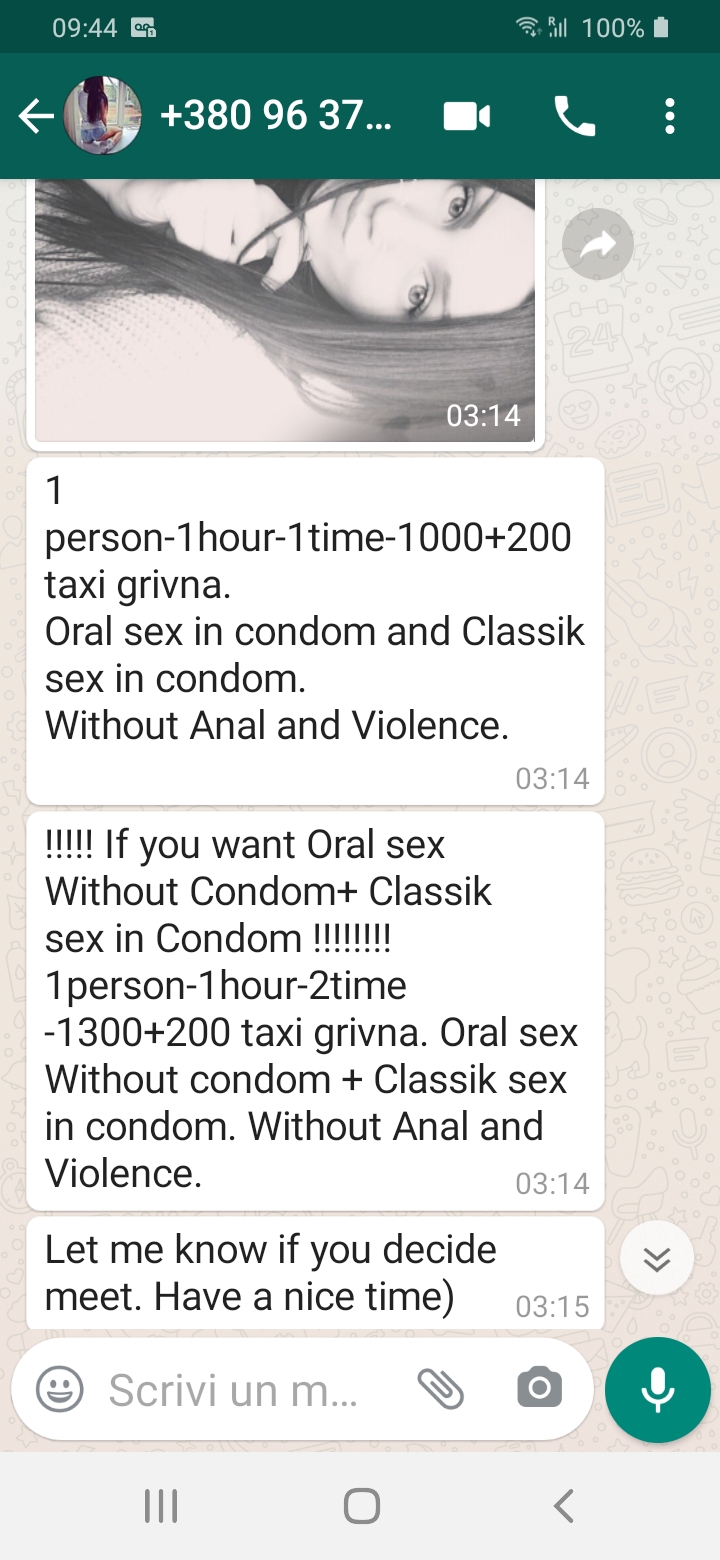The width and height of the screenshot is (720, 1560).
Task: Record a voice message
Action: click(657, 1389)
